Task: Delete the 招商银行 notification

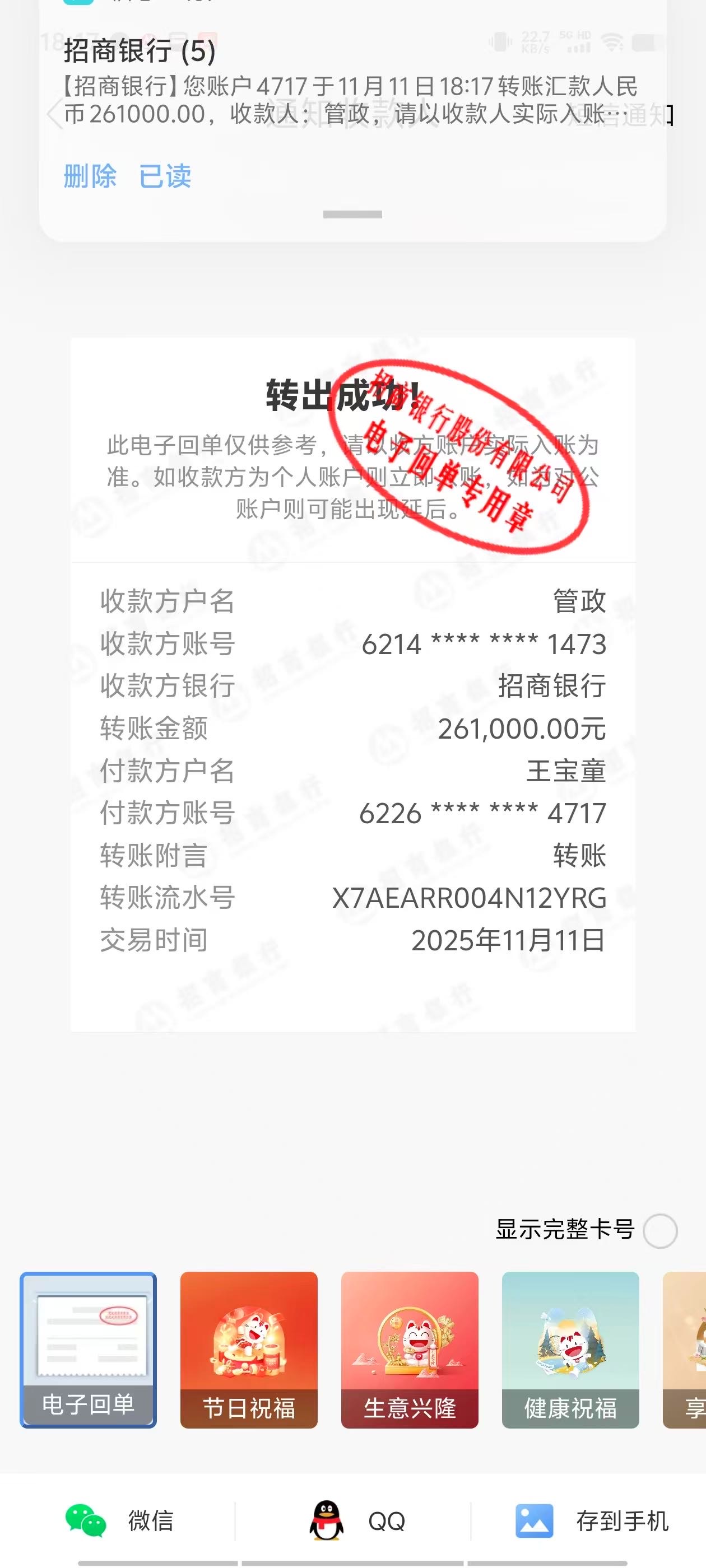Action: pyautogui.click(x=90, y=176)
